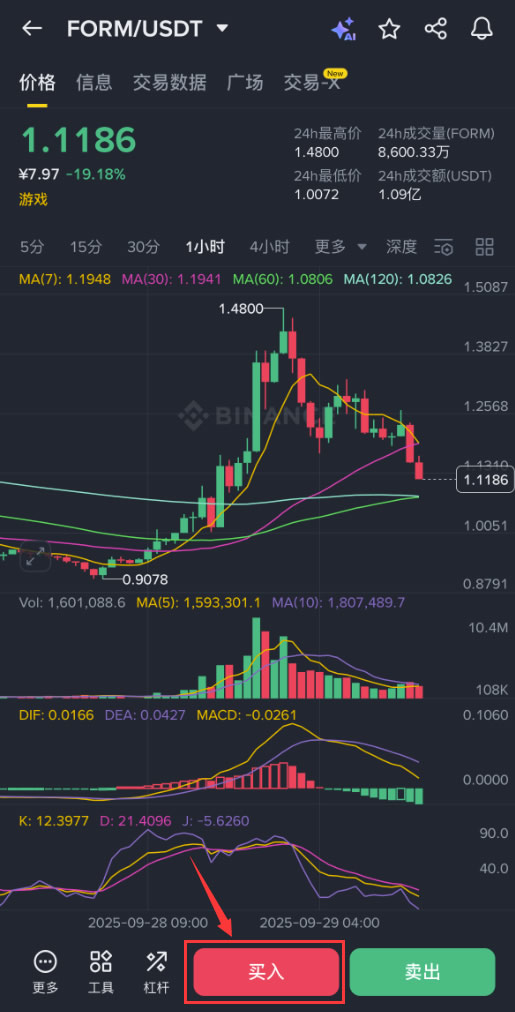Open the 广场 tab
515x1012 pixels.
[x=245, y=83]
